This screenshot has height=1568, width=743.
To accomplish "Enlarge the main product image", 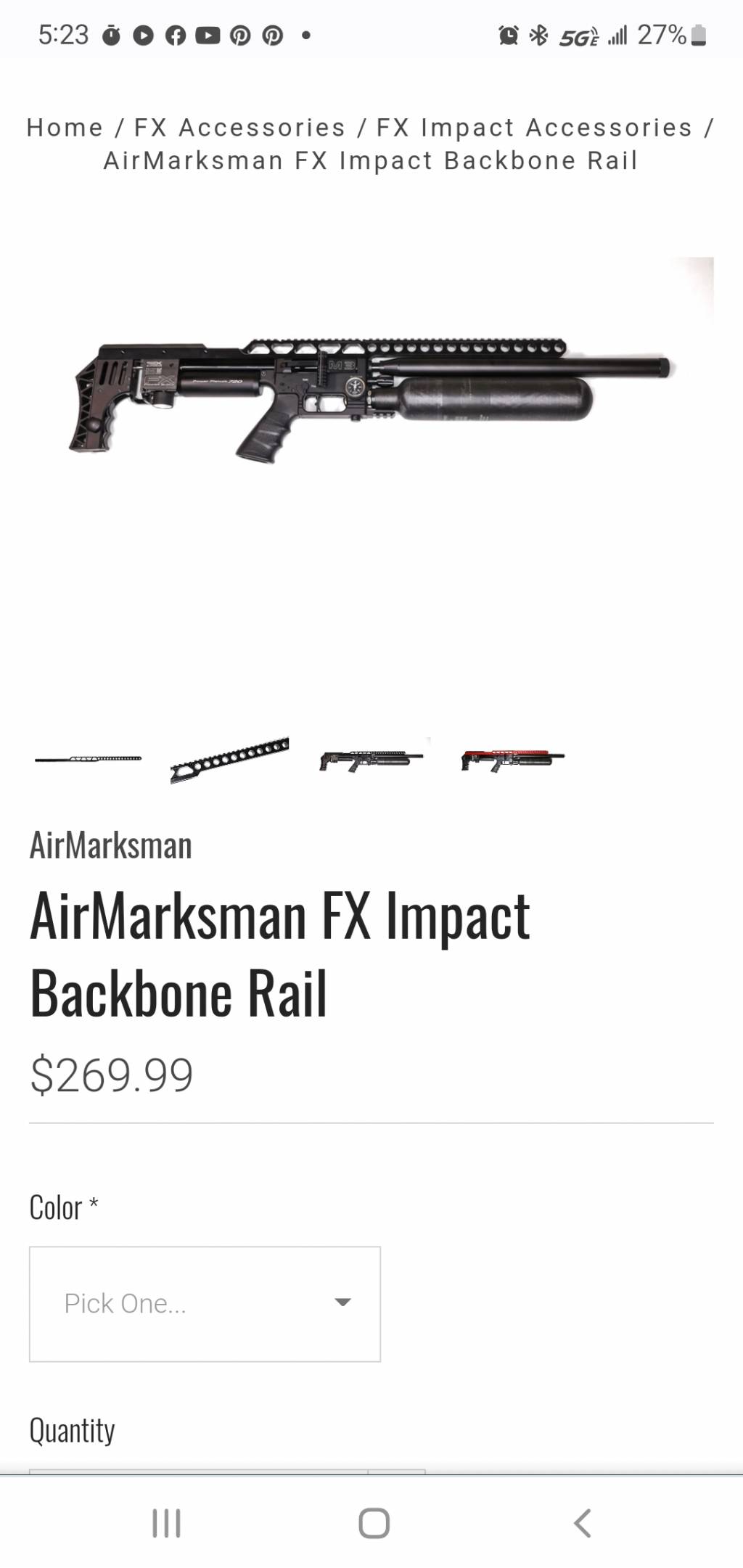I will point(371,399).
